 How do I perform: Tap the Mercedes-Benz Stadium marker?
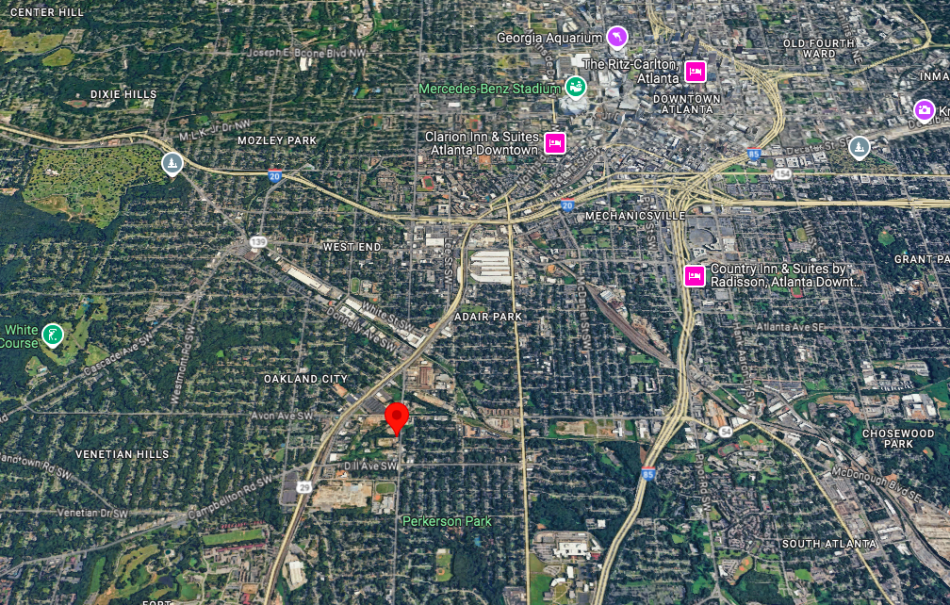[x=576, y=88]
